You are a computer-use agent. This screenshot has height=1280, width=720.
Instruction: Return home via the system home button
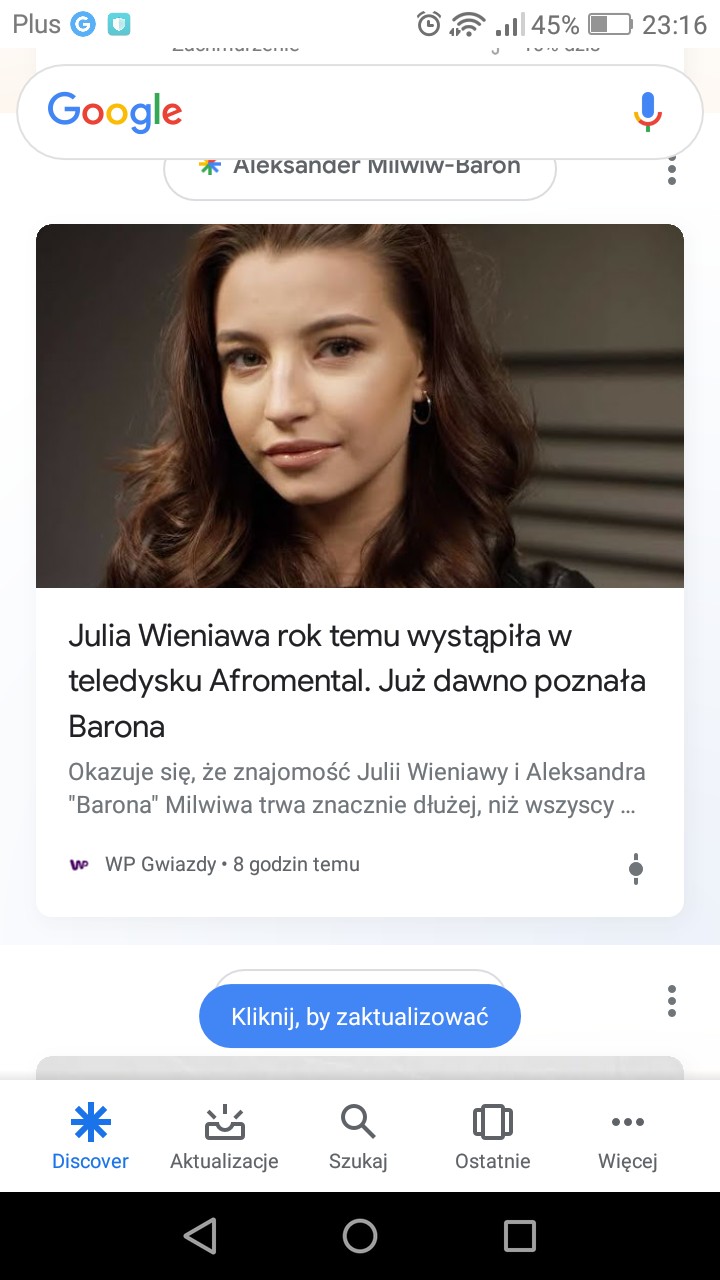click(360, 1237)
